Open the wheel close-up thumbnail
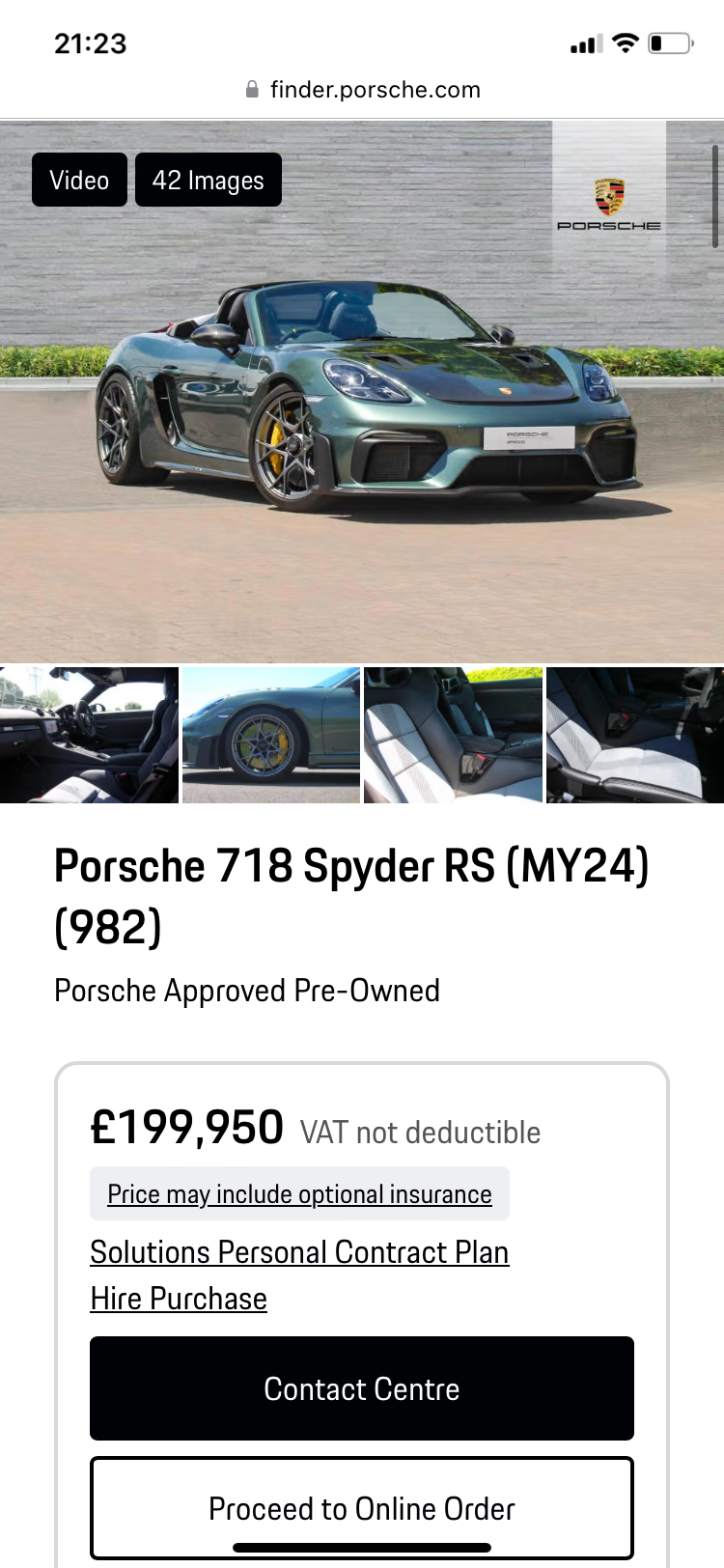The width and height of the screenshot is (724, 1568). tap(271, 736)
